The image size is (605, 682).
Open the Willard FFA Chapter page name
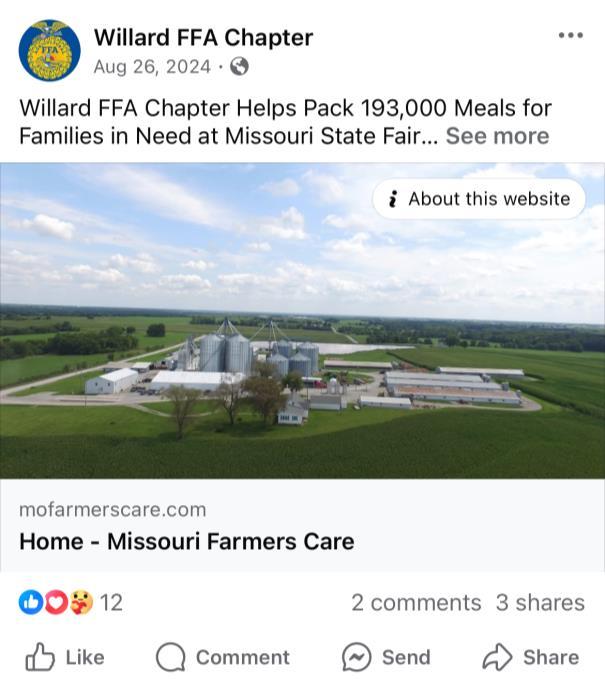[203, 38]
